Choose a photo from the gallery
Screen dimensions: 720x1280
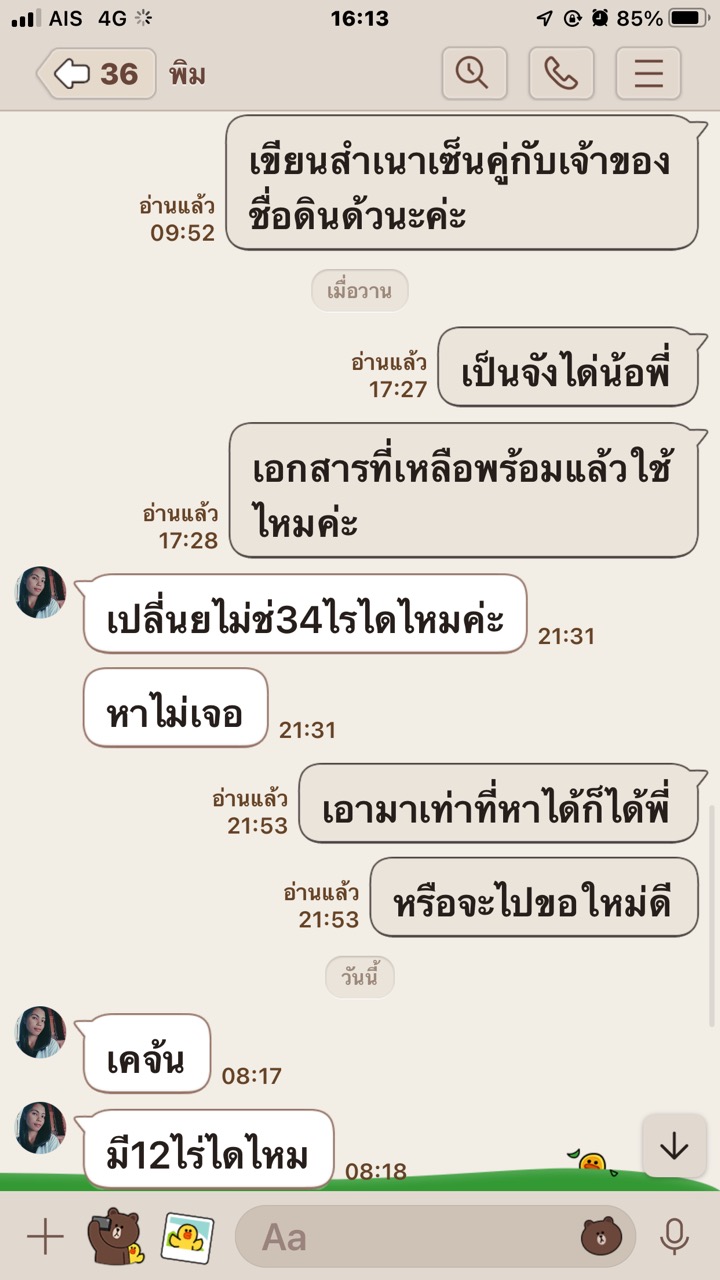tap(188, 1237)
